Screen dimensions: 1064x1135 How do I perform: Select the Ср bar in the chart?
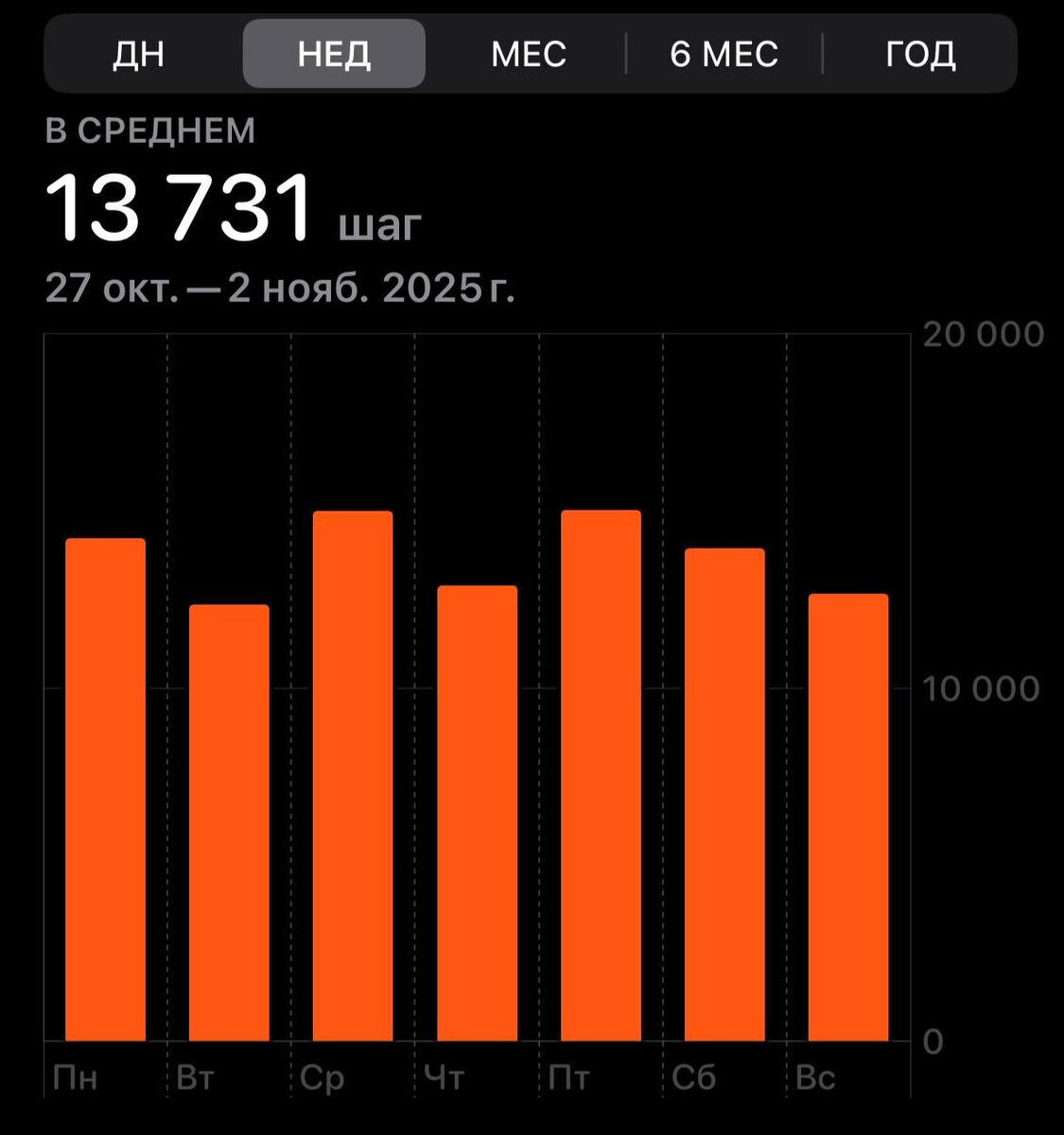coord(353,776)
